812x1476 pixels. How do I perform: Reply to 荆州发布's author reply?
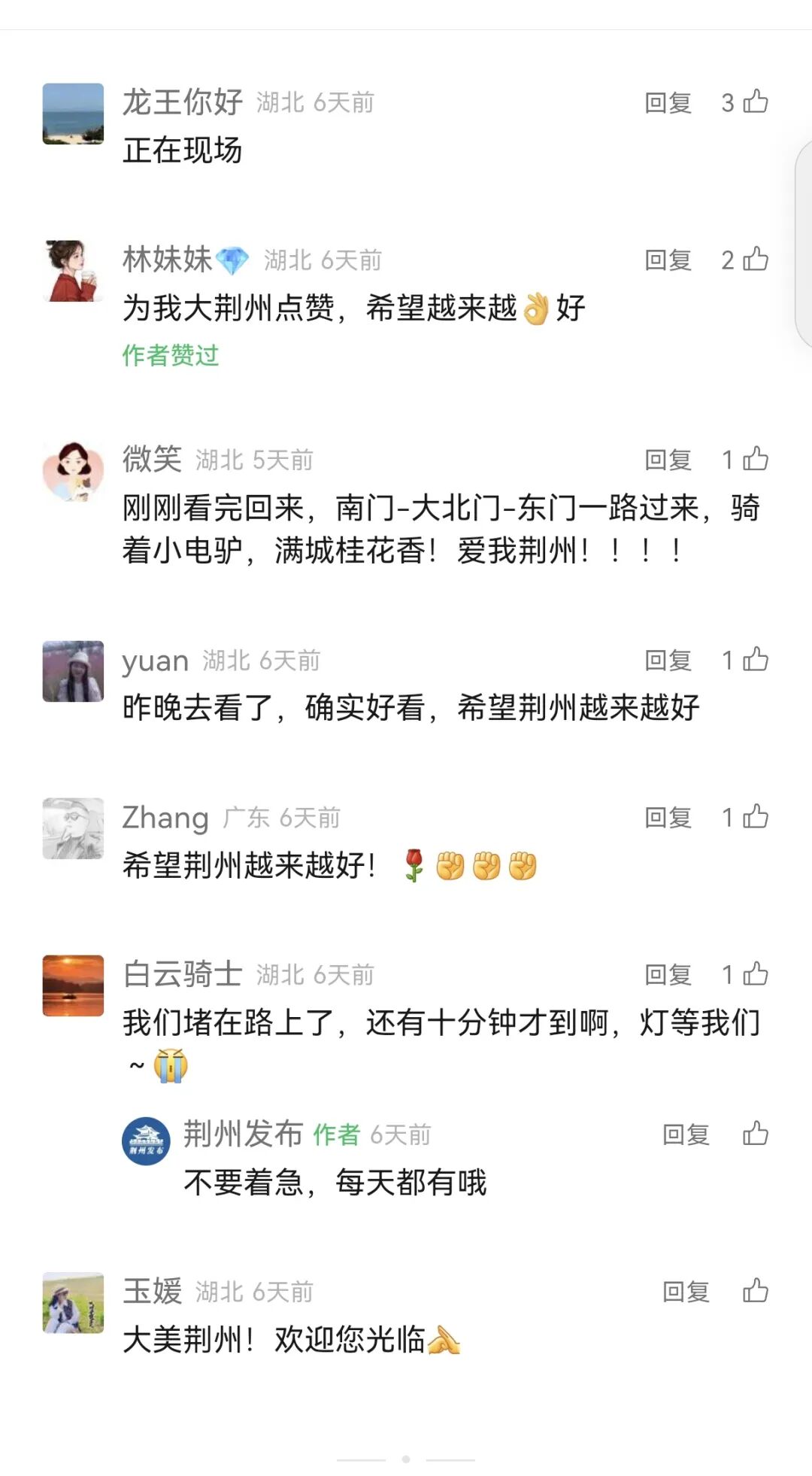click(x=686, y=1134)
